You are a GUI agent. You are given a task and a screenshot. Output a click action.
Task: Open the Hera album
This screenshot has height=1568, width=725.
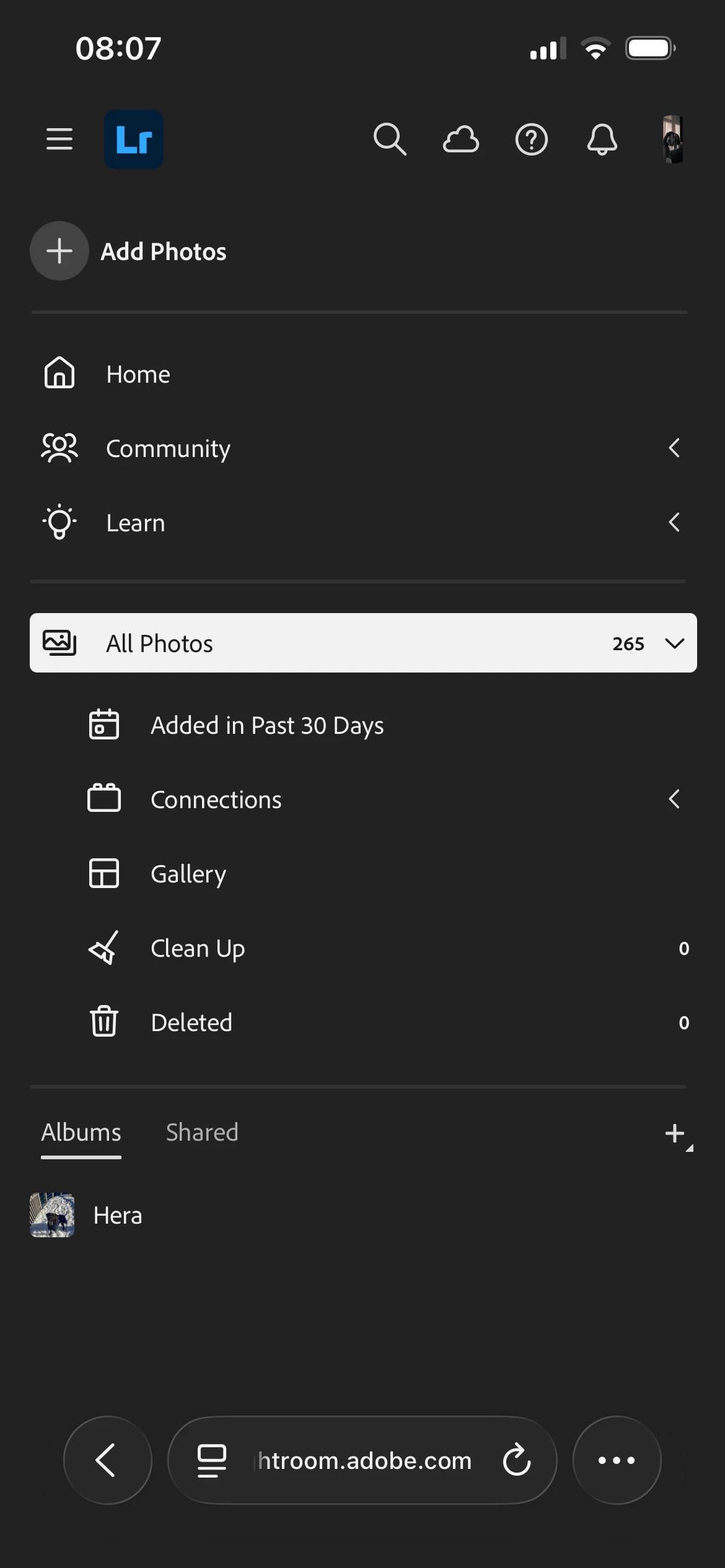(x=116, y=1215)
